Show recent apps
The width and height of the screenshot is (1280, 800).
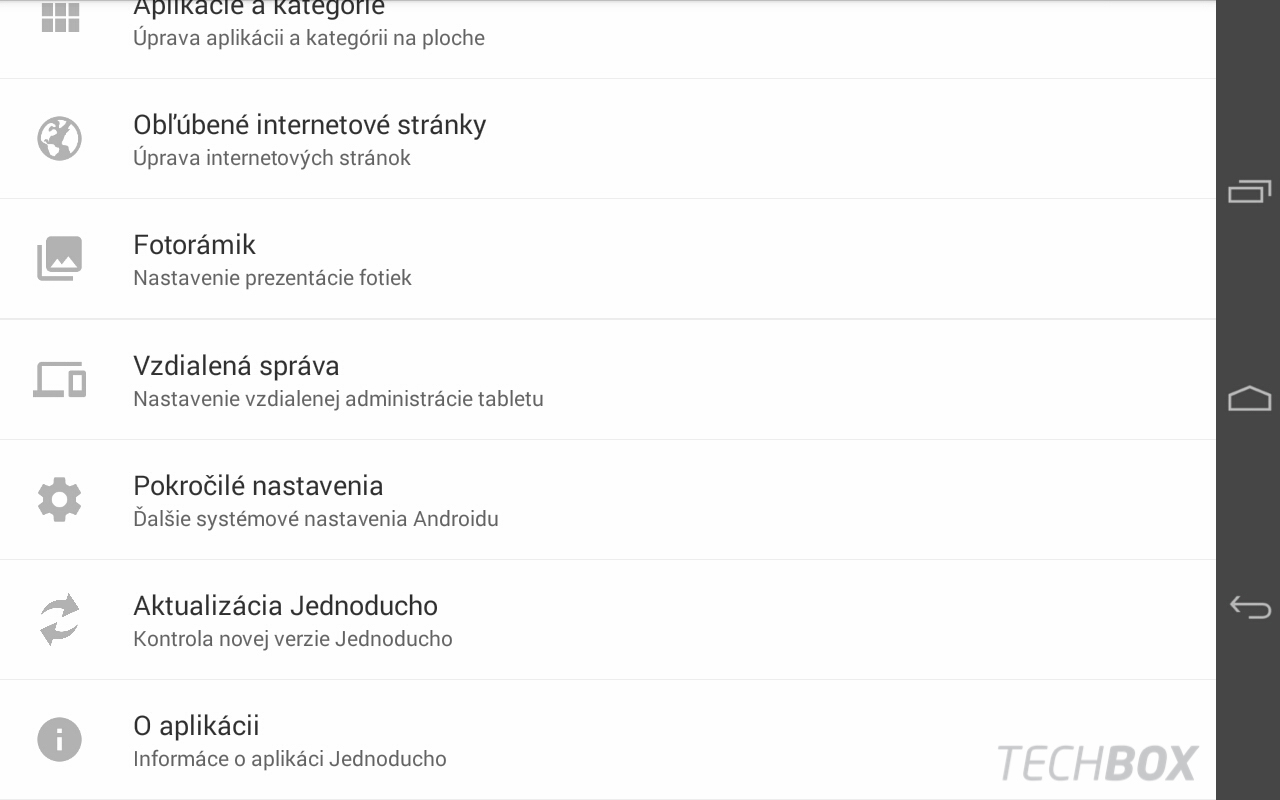[1249, 190]
